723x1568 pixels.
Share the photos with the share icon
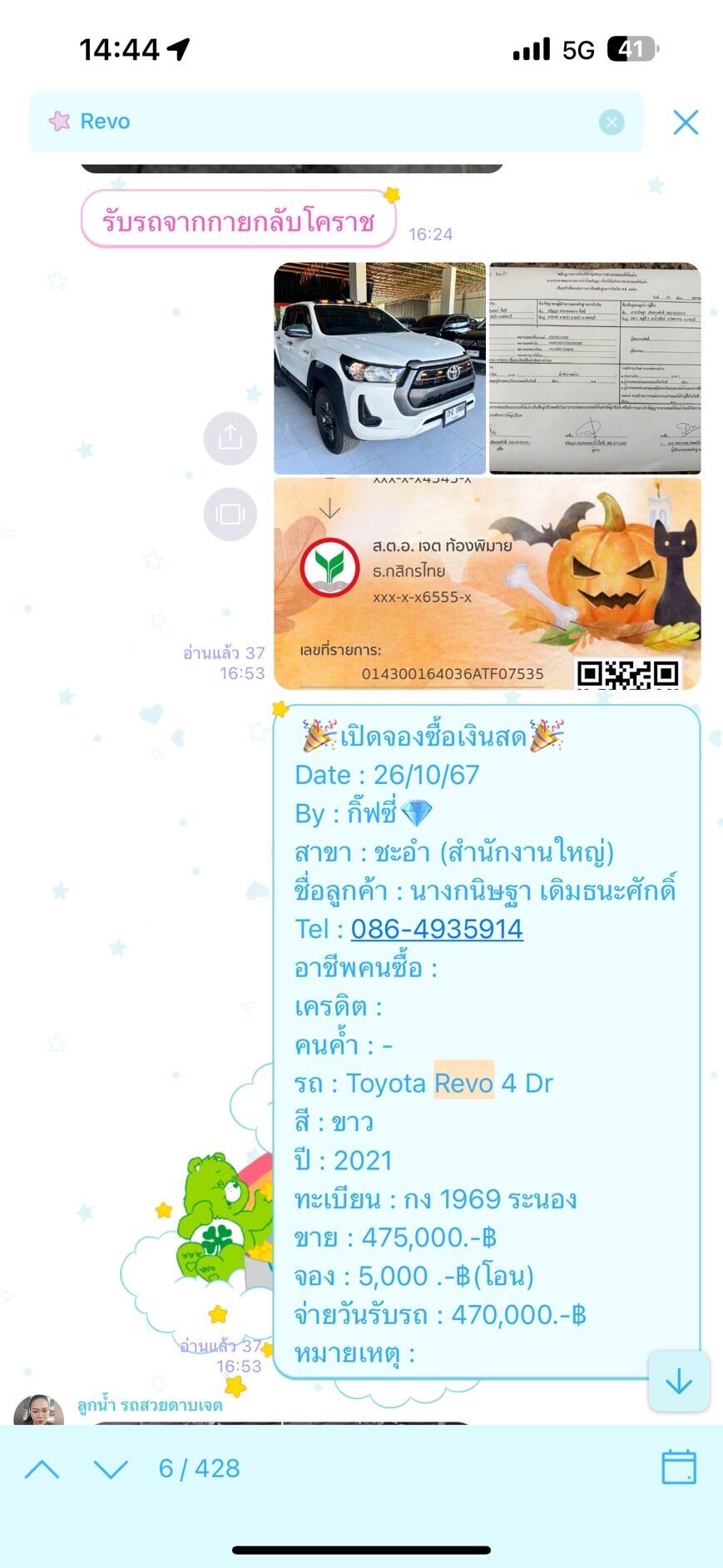(x=230, y=438)
